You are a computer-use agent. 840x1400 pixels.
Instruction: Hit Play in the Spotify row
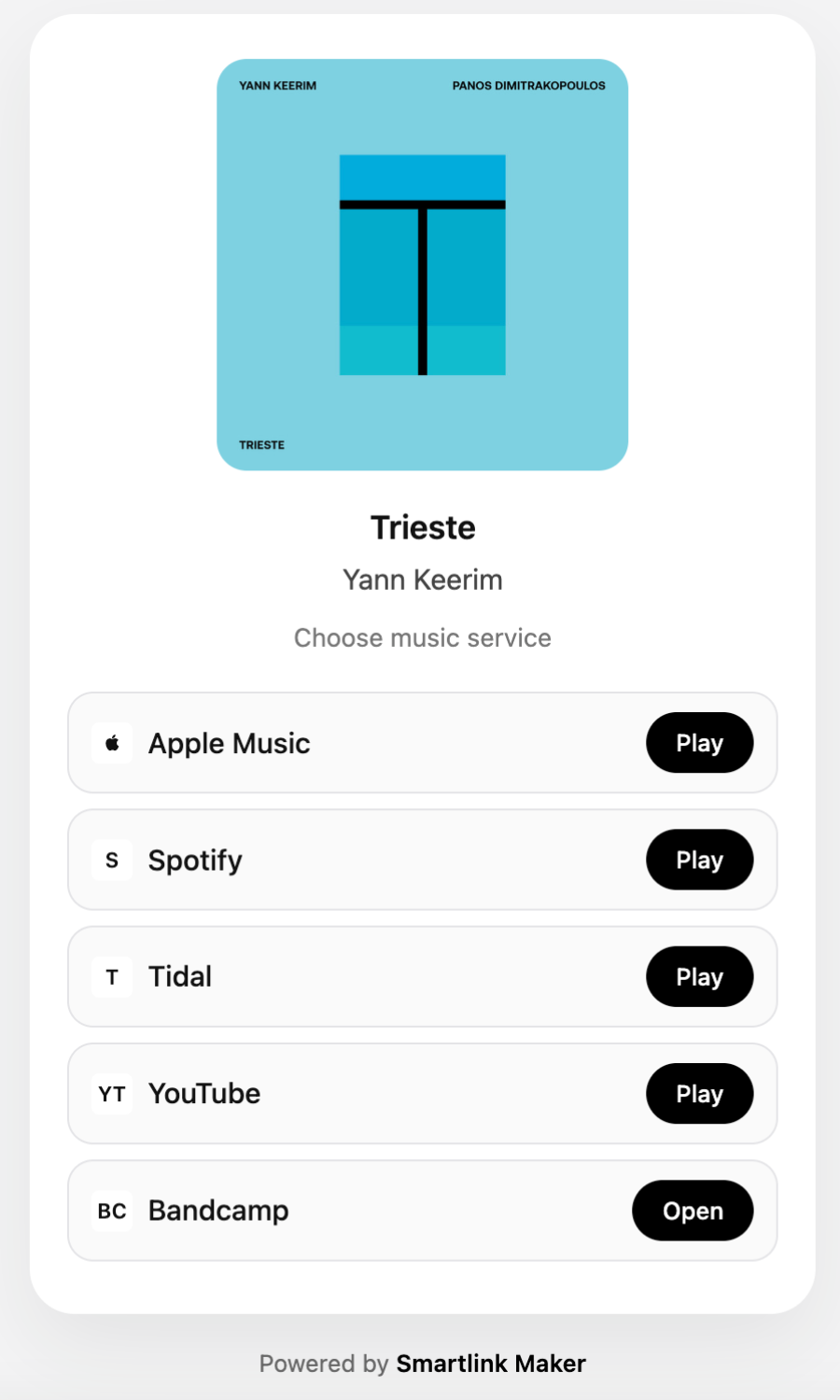(x=699, y=860)
